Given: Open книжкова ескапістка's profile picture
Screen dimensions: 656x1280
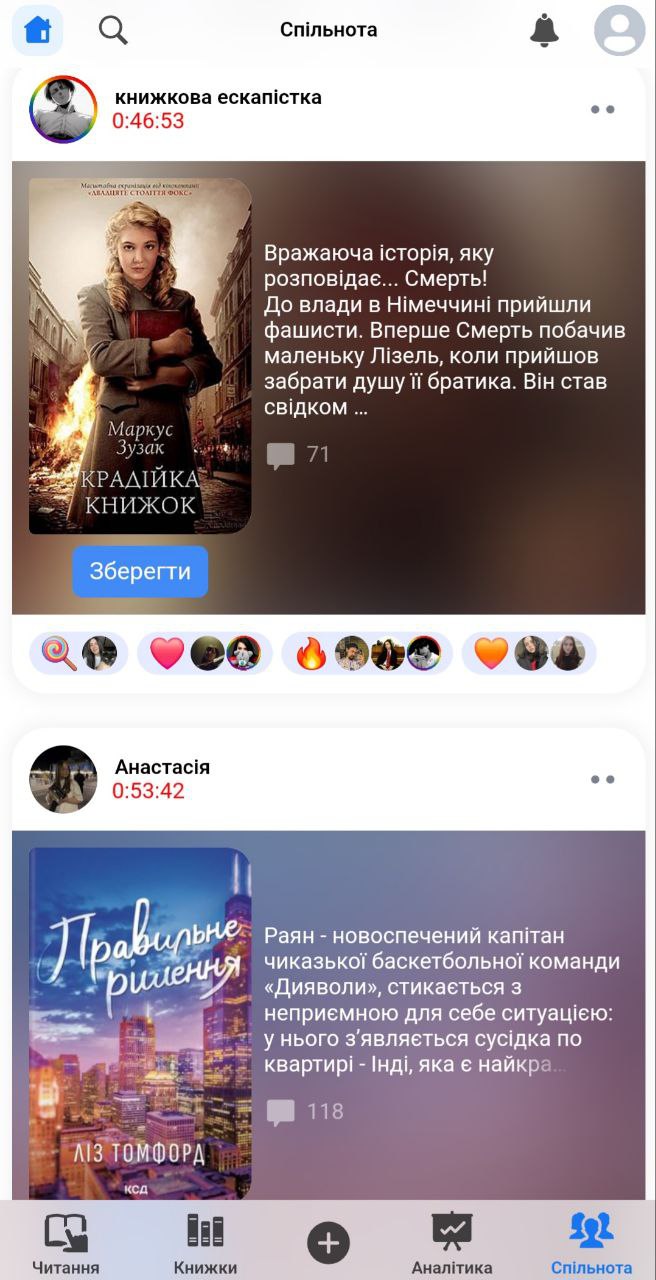Looking at the screenshot, I should pos(64,110).
